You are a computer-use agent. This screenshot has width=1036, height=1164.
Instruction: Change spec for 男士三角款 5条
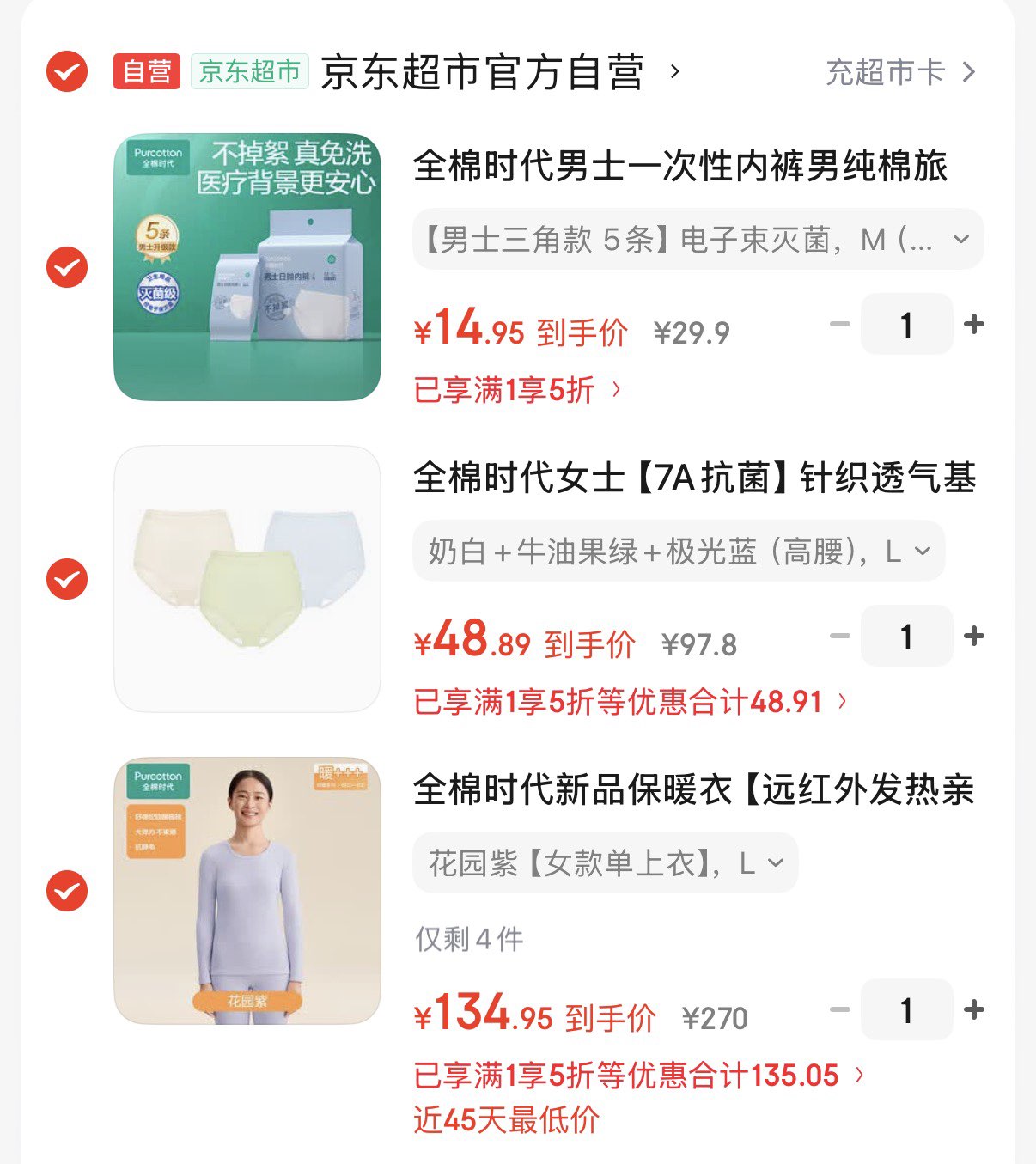(698, 240)
